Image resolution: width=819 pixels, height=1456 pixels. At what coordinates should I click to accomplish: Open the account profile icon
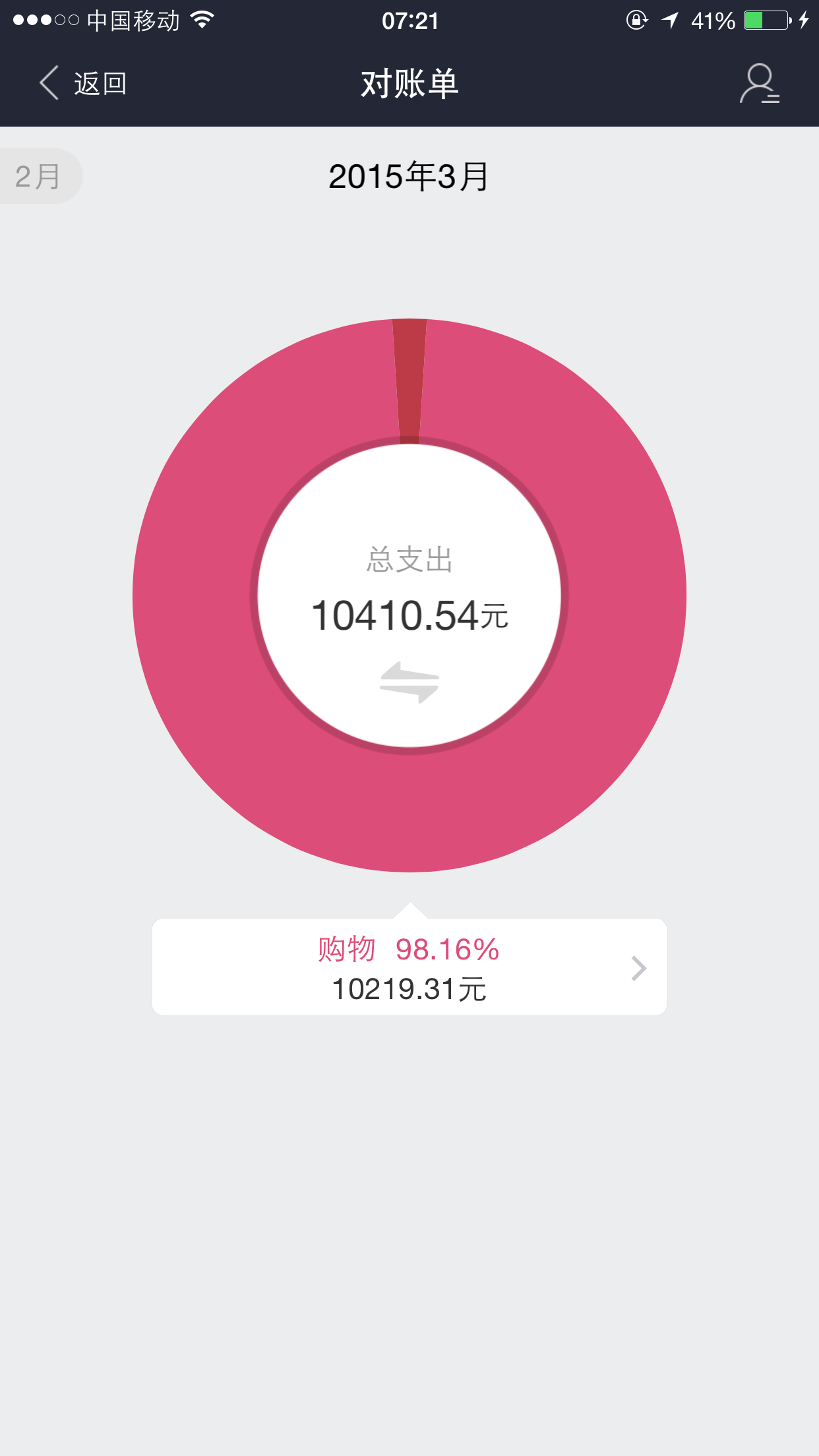pos(759,84)
